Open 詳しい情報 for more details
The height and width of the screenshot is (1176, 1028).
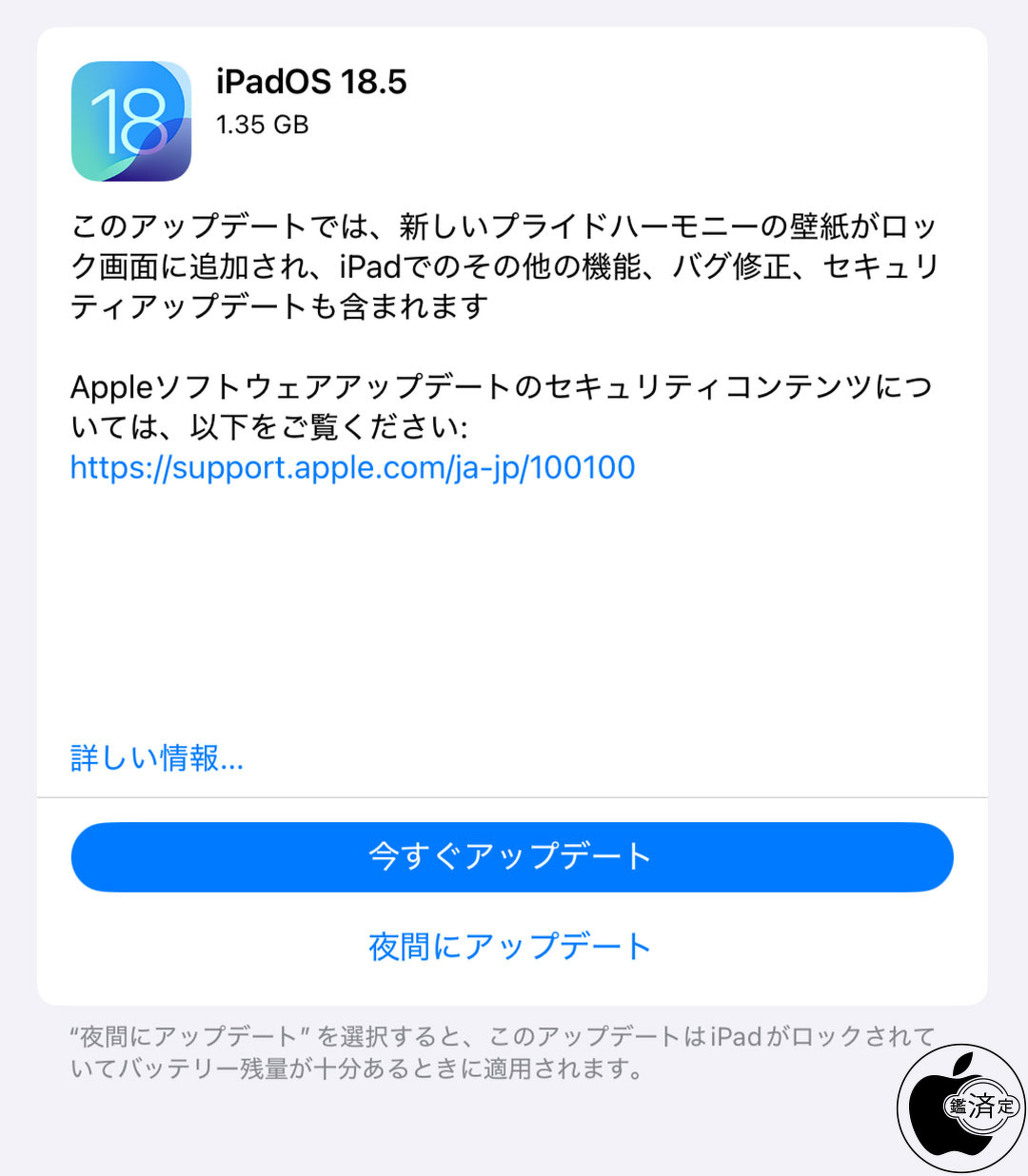(157, 758)
